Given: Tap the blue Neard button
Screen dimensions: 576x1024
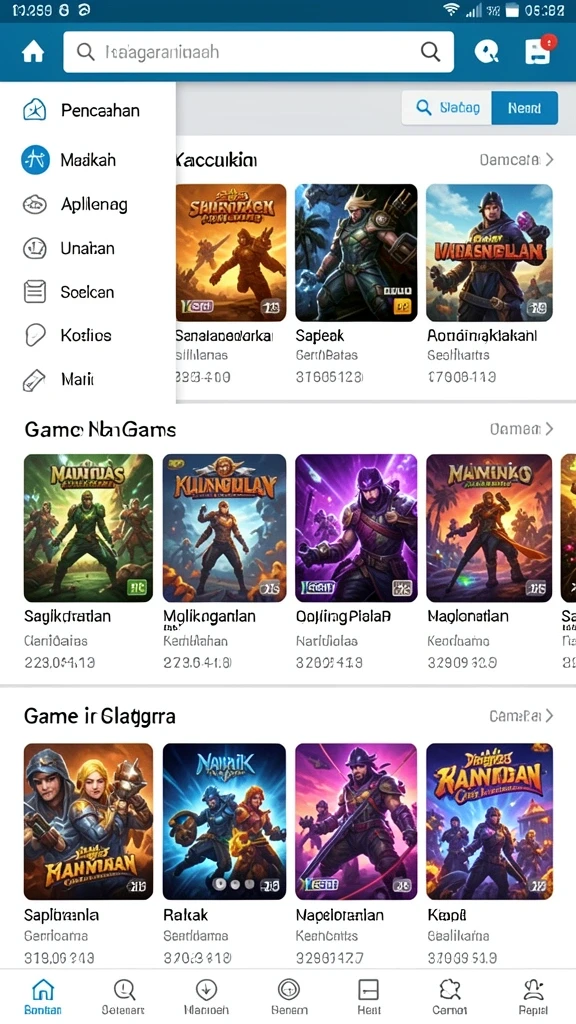Looking at the screenshot, I should click(524, 108).
